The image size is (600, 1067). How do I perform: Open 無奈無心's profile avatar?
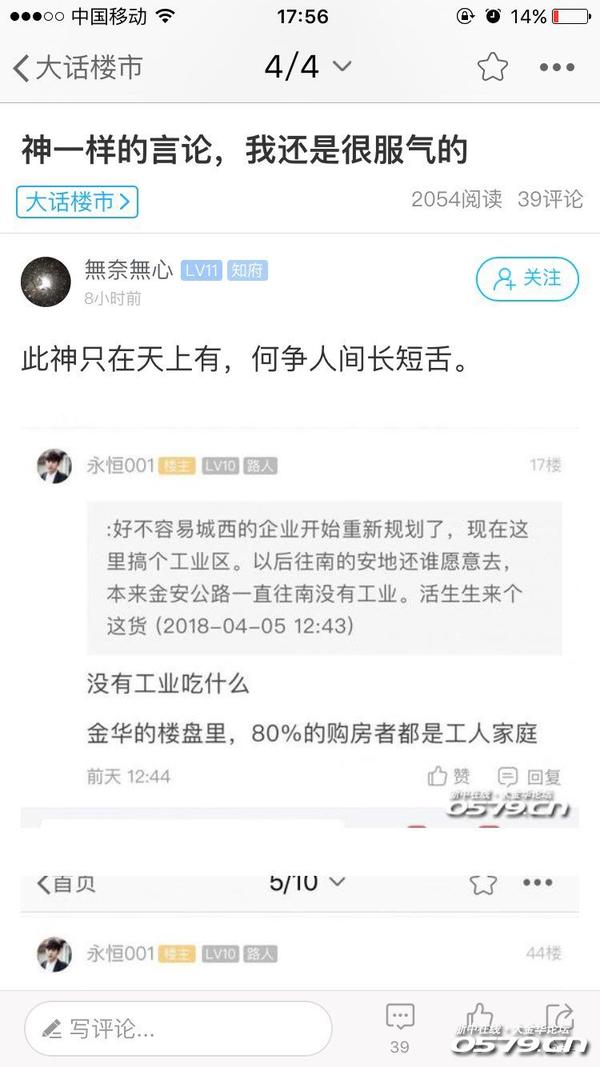coord(46,281)
